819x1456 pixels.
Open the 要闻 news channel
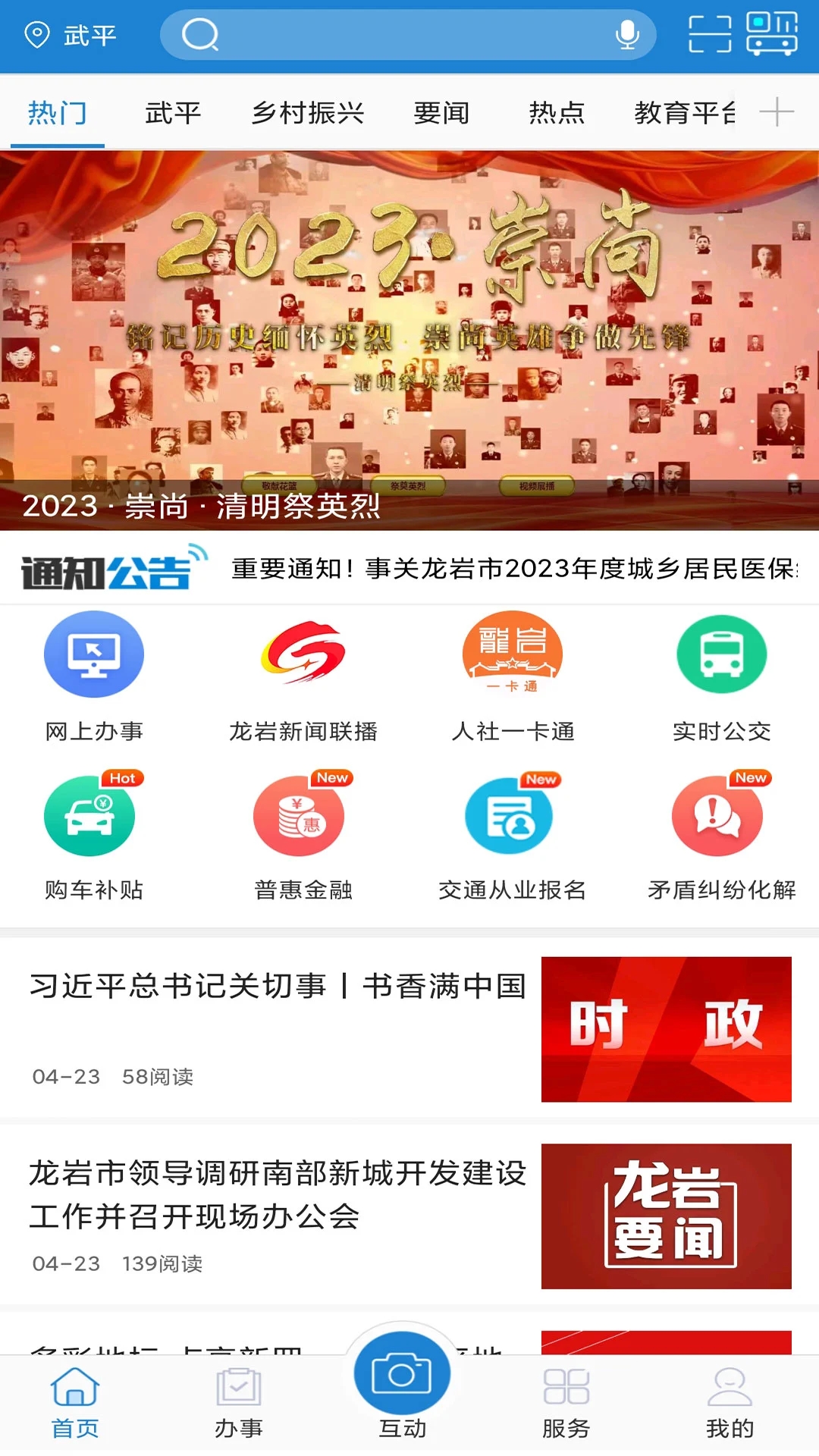(x=441, y=112)
